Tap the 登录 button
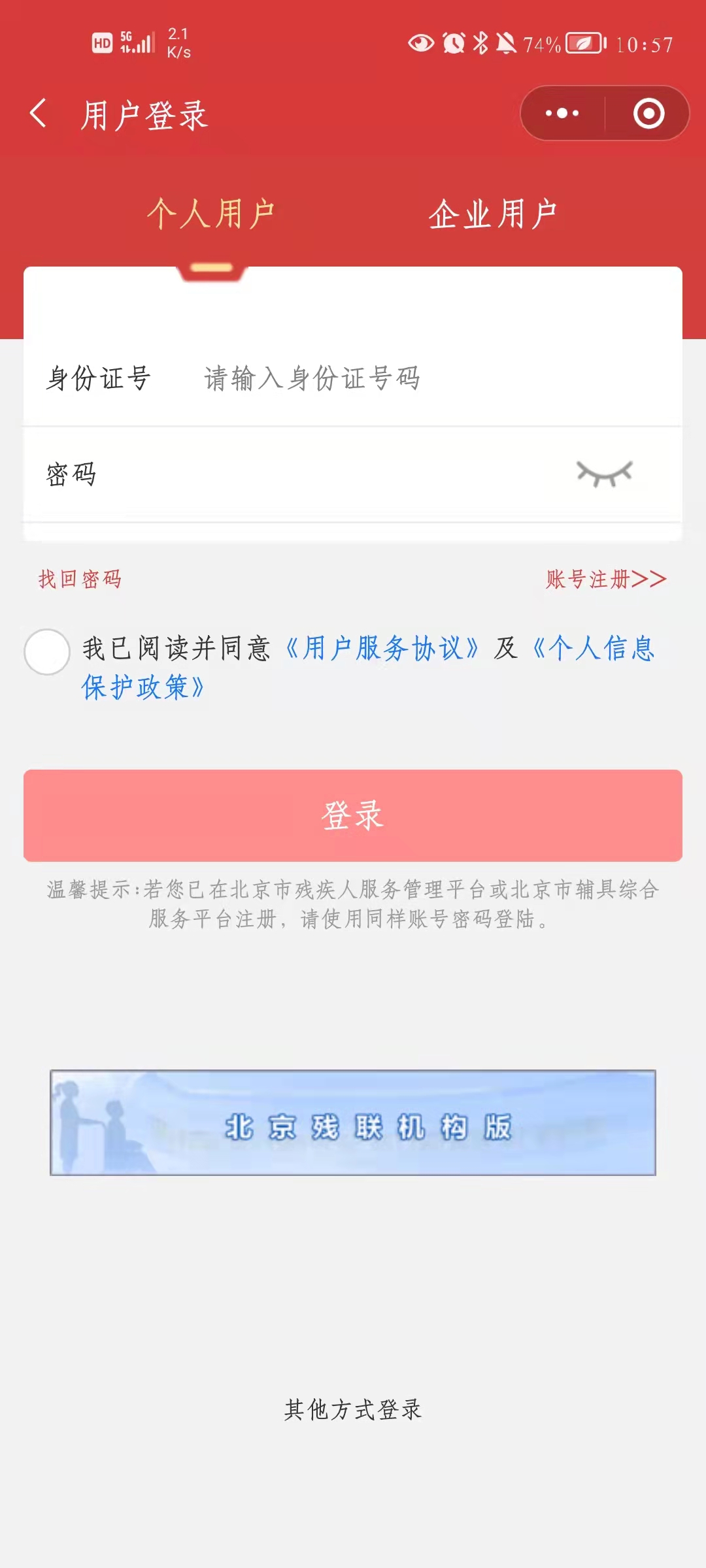This screenshot has width=706, height=1568. click(x=353, y=815)
